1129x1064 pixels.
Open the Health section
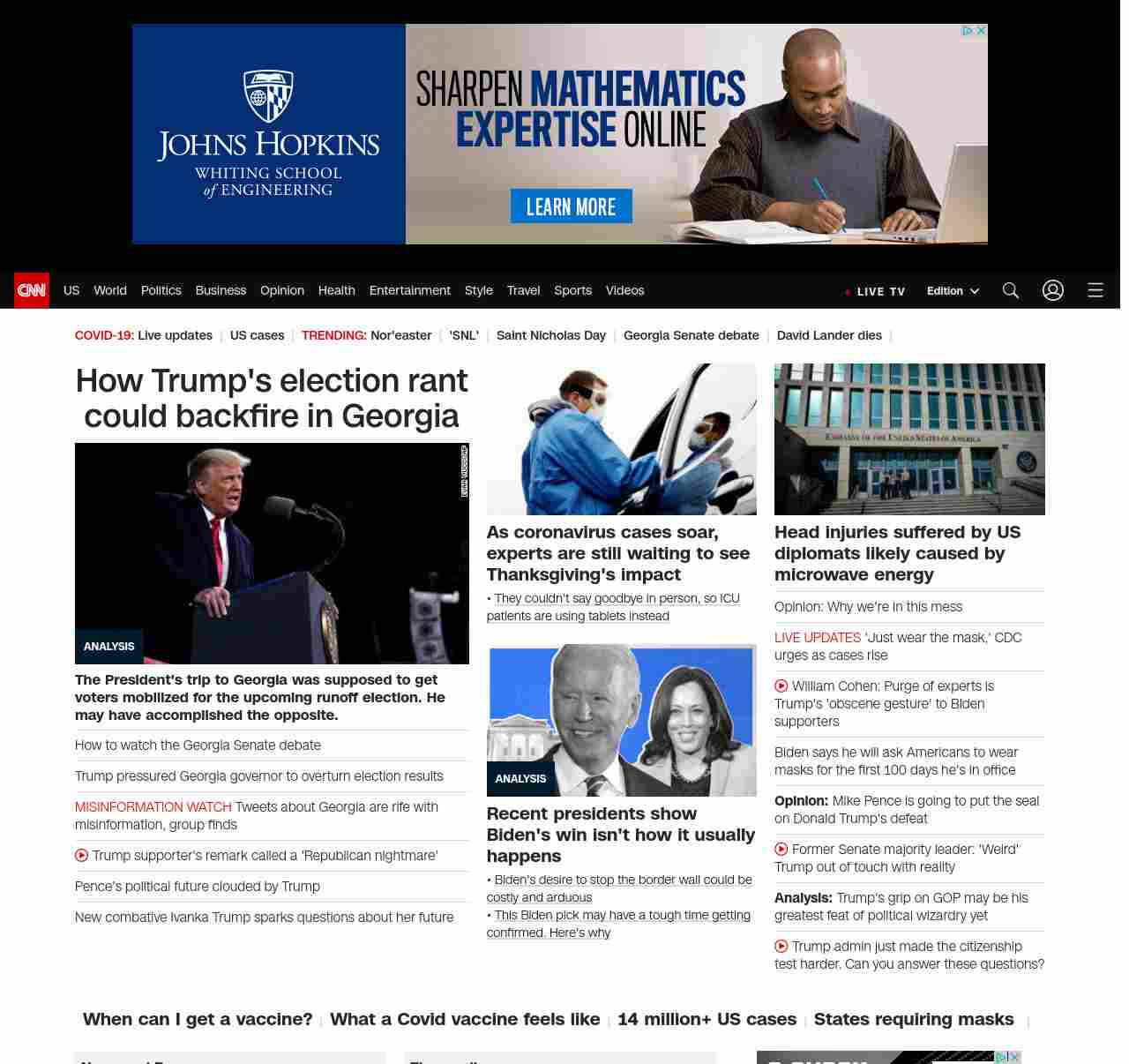(336, 290)
